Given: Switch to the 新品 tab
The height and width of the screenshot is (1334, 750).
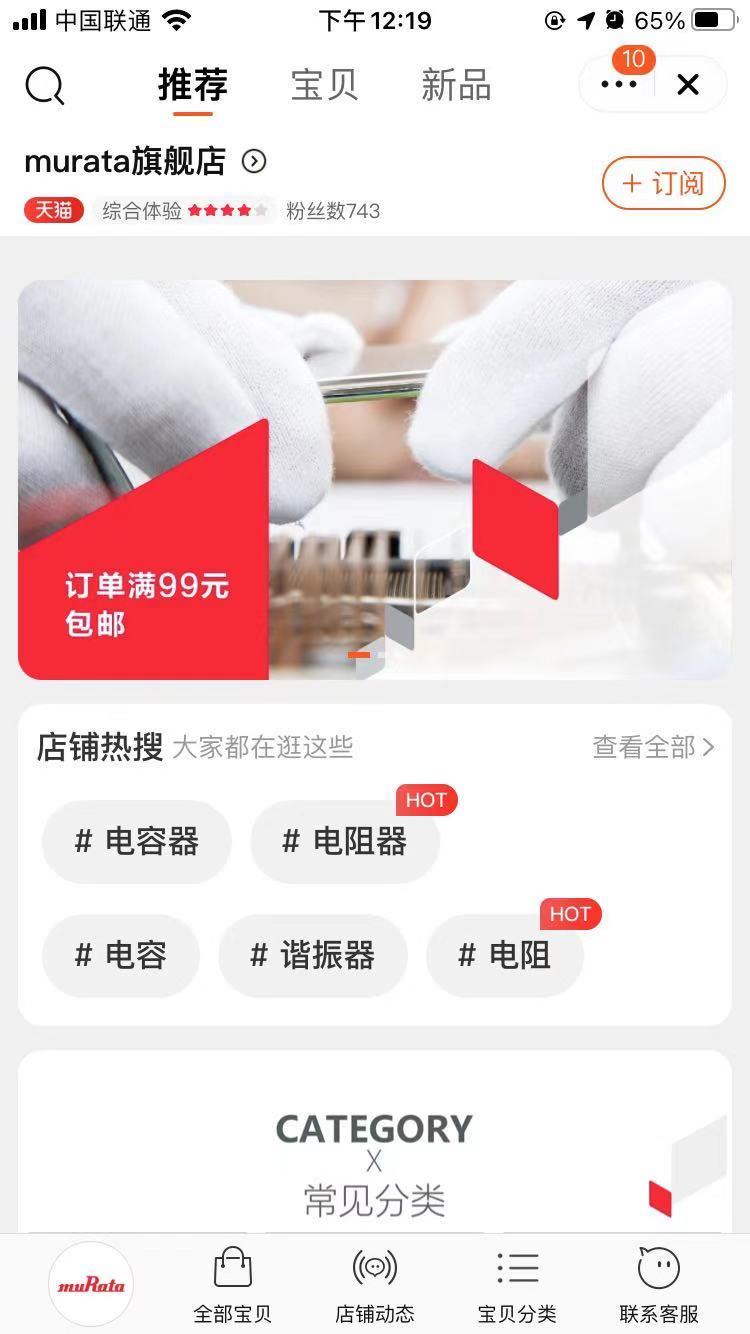Looking at the screenshot, I should [x=456, y=86].
